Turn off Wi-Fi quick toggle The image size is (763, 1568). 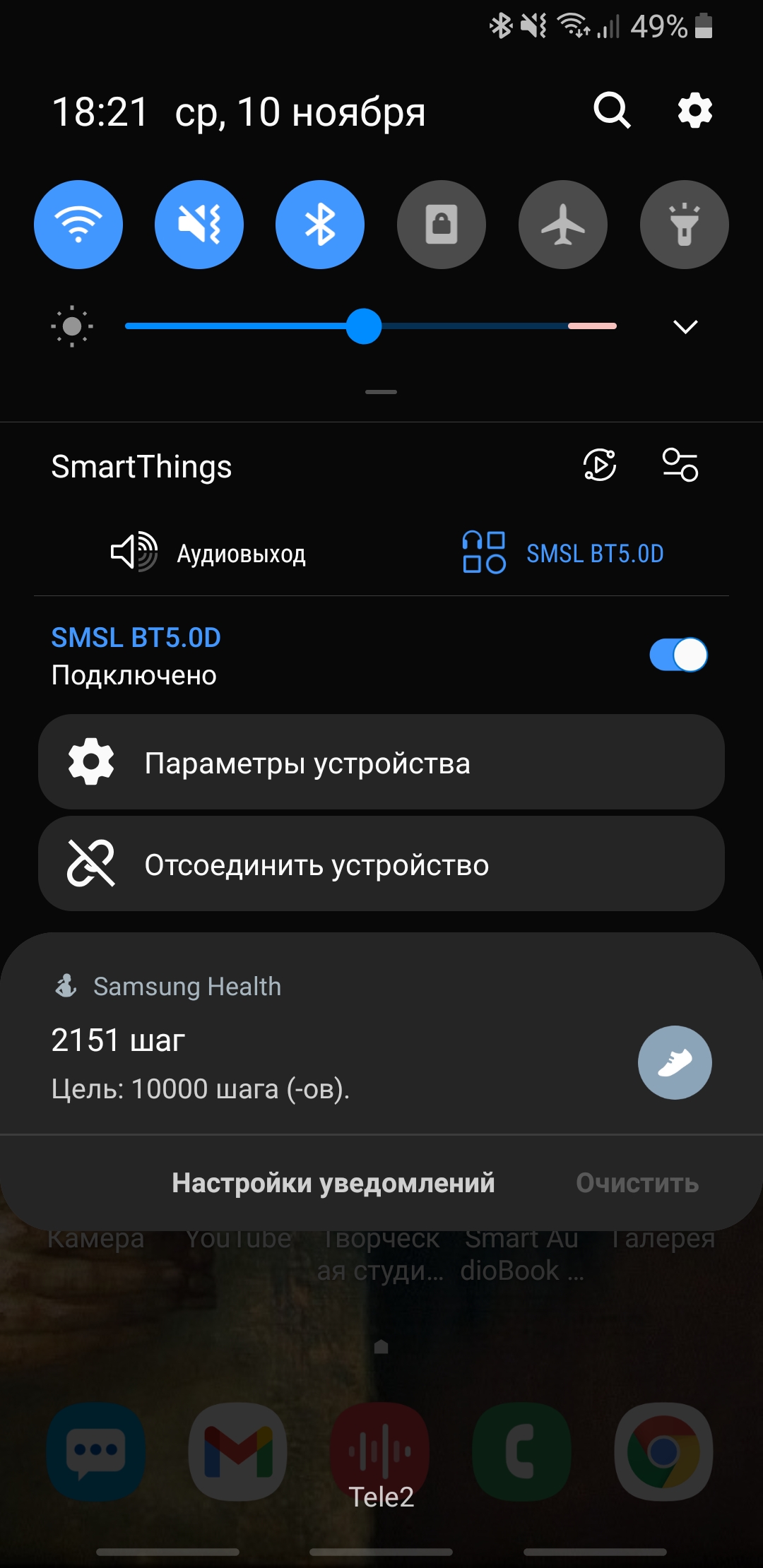78,225
